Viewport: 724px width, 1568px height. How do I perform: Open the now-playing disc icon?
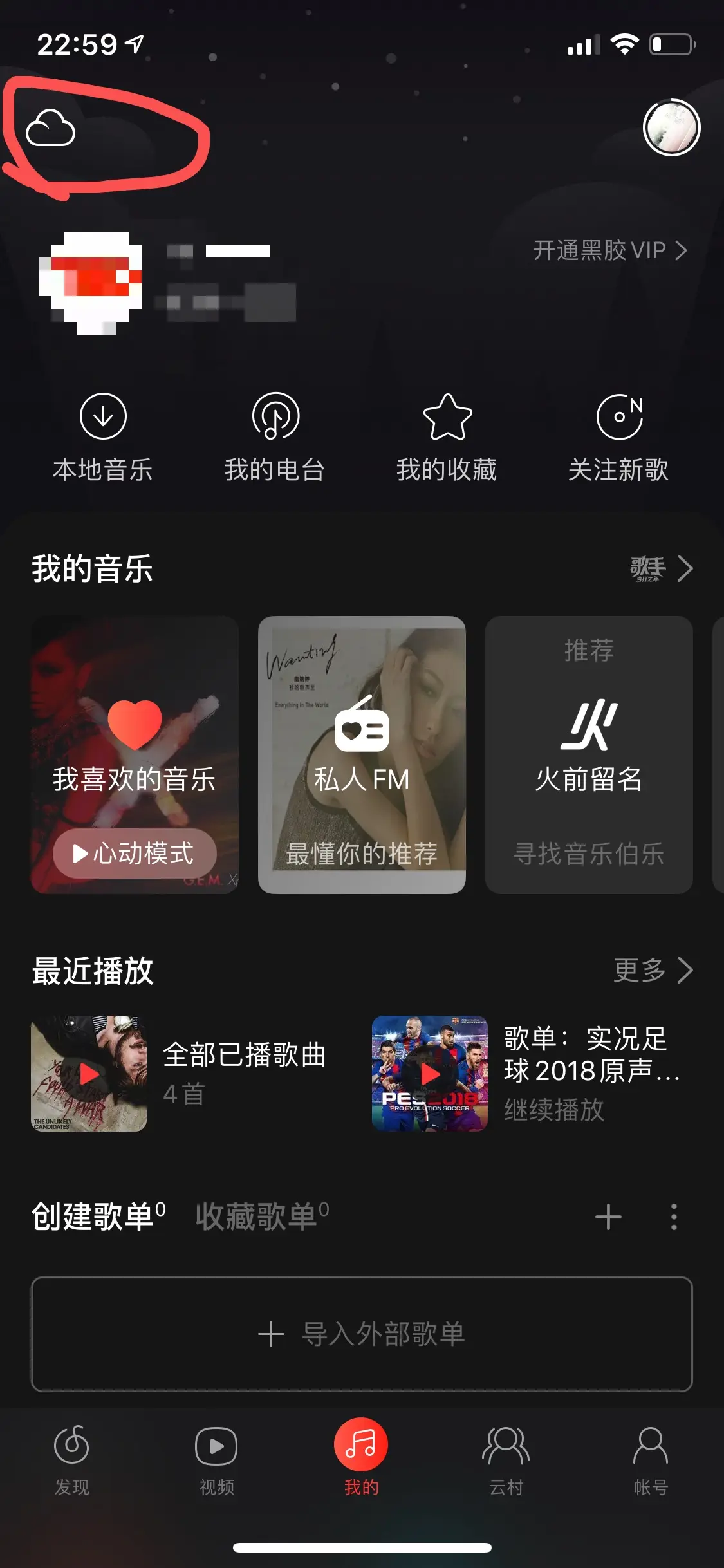pyautogui.click(x=671, y=127)
